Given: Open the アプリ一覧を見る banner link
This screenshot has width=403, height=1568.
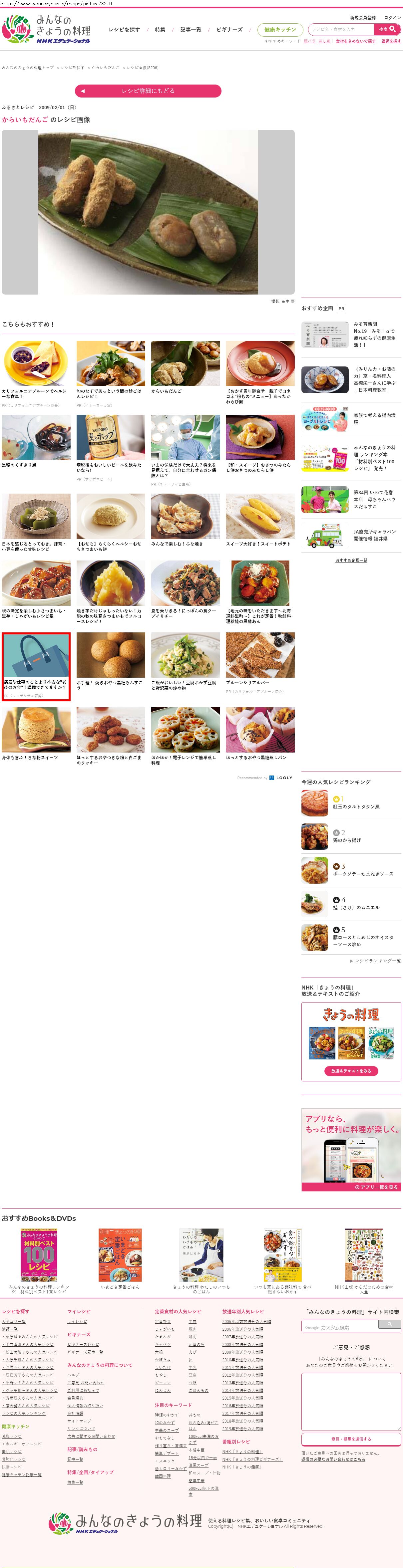Looking at the screenshot, I should coord(376,1187).
